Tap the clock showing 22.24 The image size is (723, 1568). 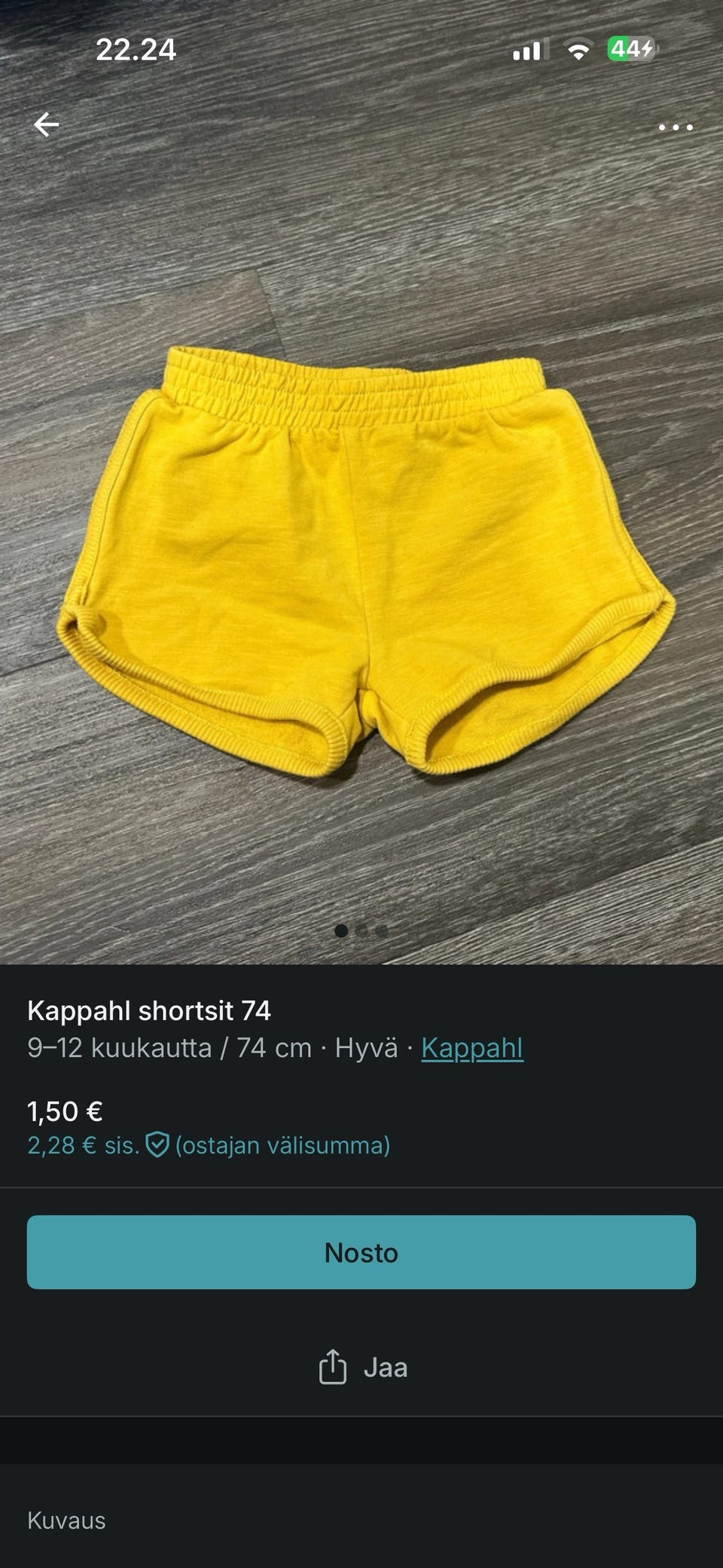coord(137,50)
